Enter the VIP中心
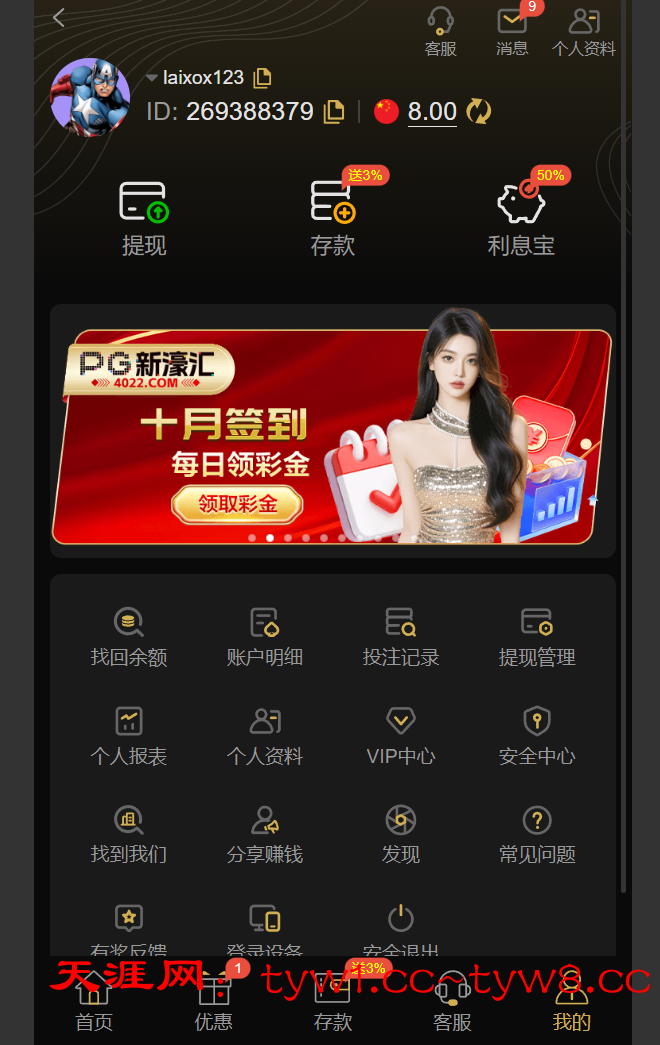 click(x=401, y=735)
